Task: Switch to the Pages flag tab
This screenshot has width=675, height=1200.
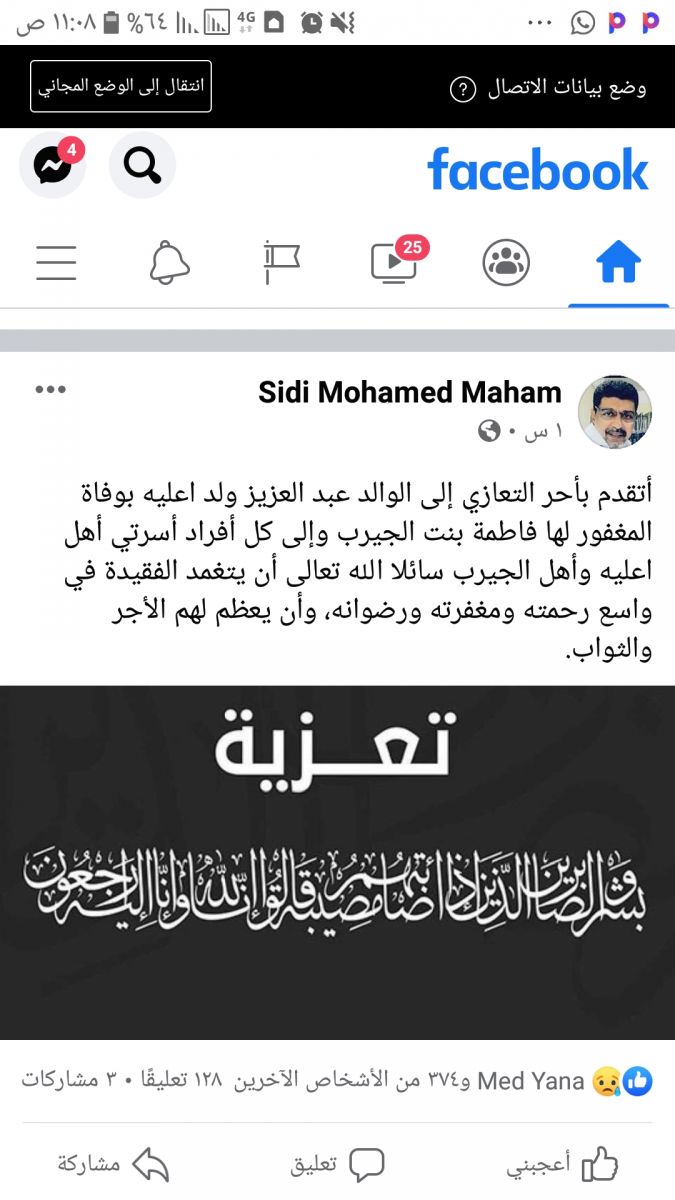Action: (x=281, y=263)
